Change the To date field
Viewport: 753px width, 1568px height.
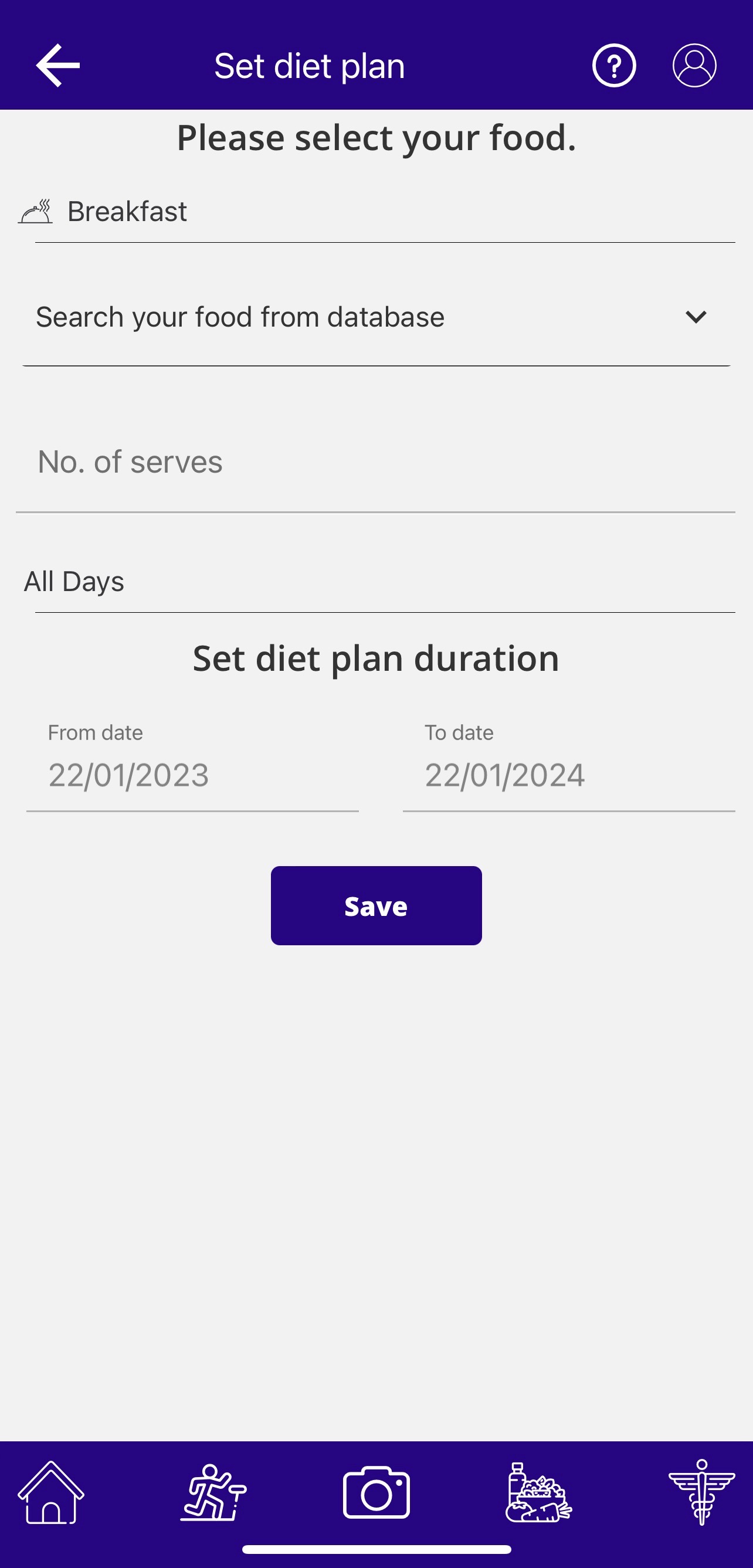tap(568, 774)
